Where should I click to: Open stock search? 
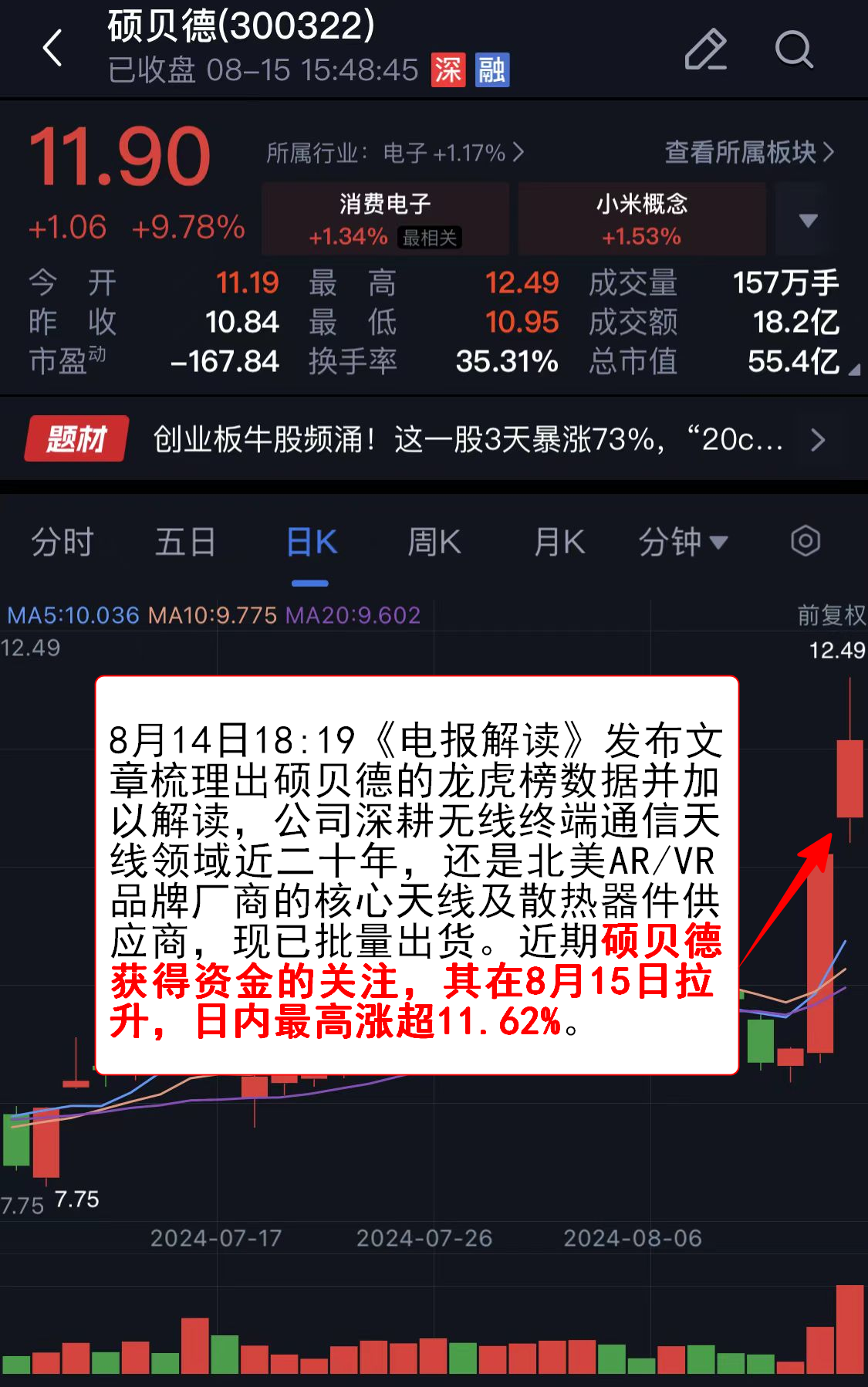794,49
